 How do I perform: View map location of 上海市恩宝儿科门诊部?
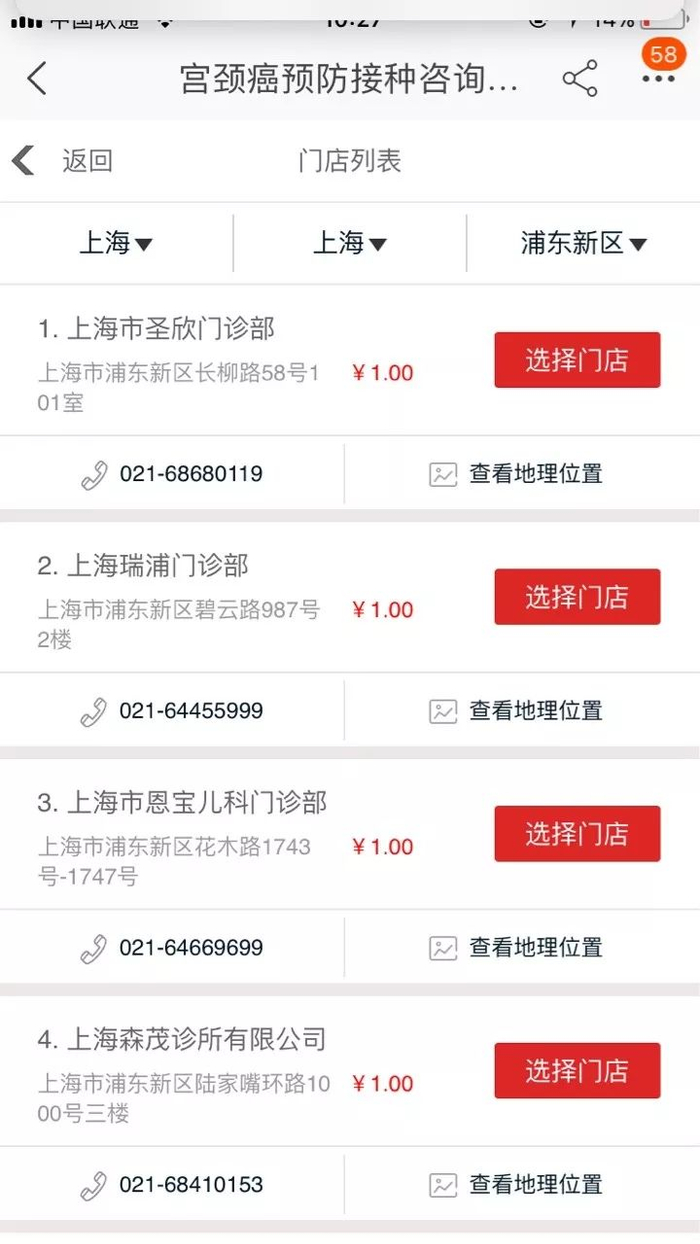click(x=517, y=948)
